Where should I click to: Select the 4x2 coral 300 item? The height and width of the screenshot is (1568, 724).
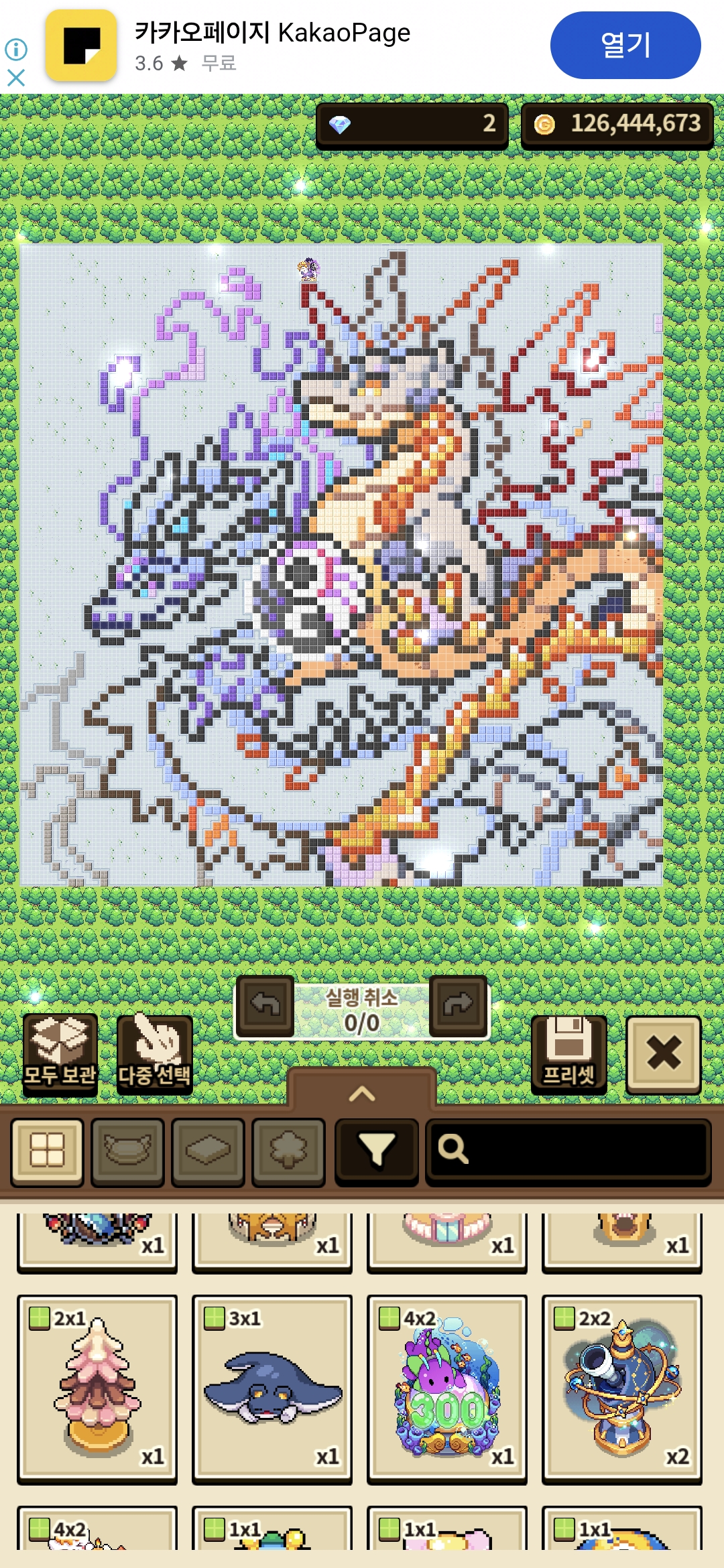tap(447, 1388)
